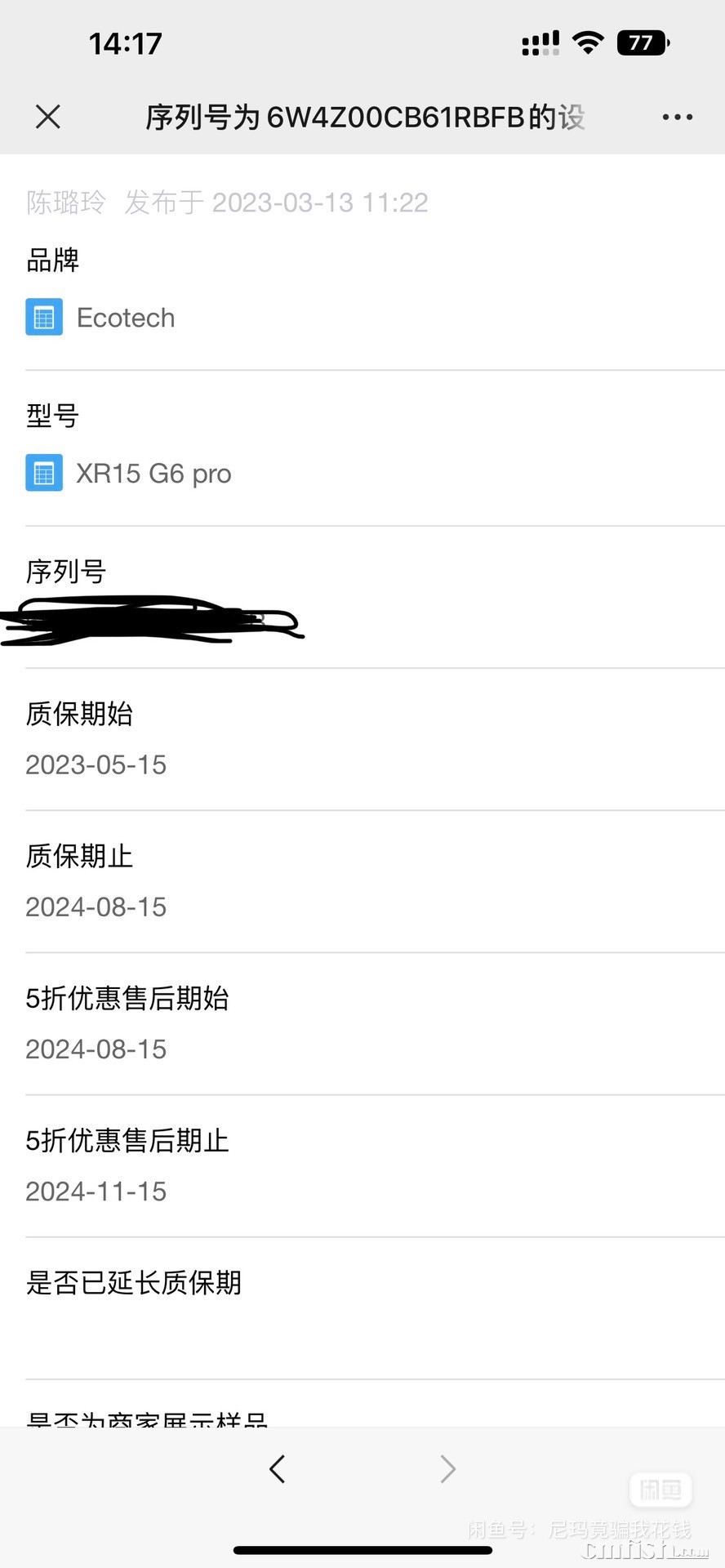The image size is (725, 1568).
Task: Tap the blue table icon beside Ecotech
Action: [43, 317]
